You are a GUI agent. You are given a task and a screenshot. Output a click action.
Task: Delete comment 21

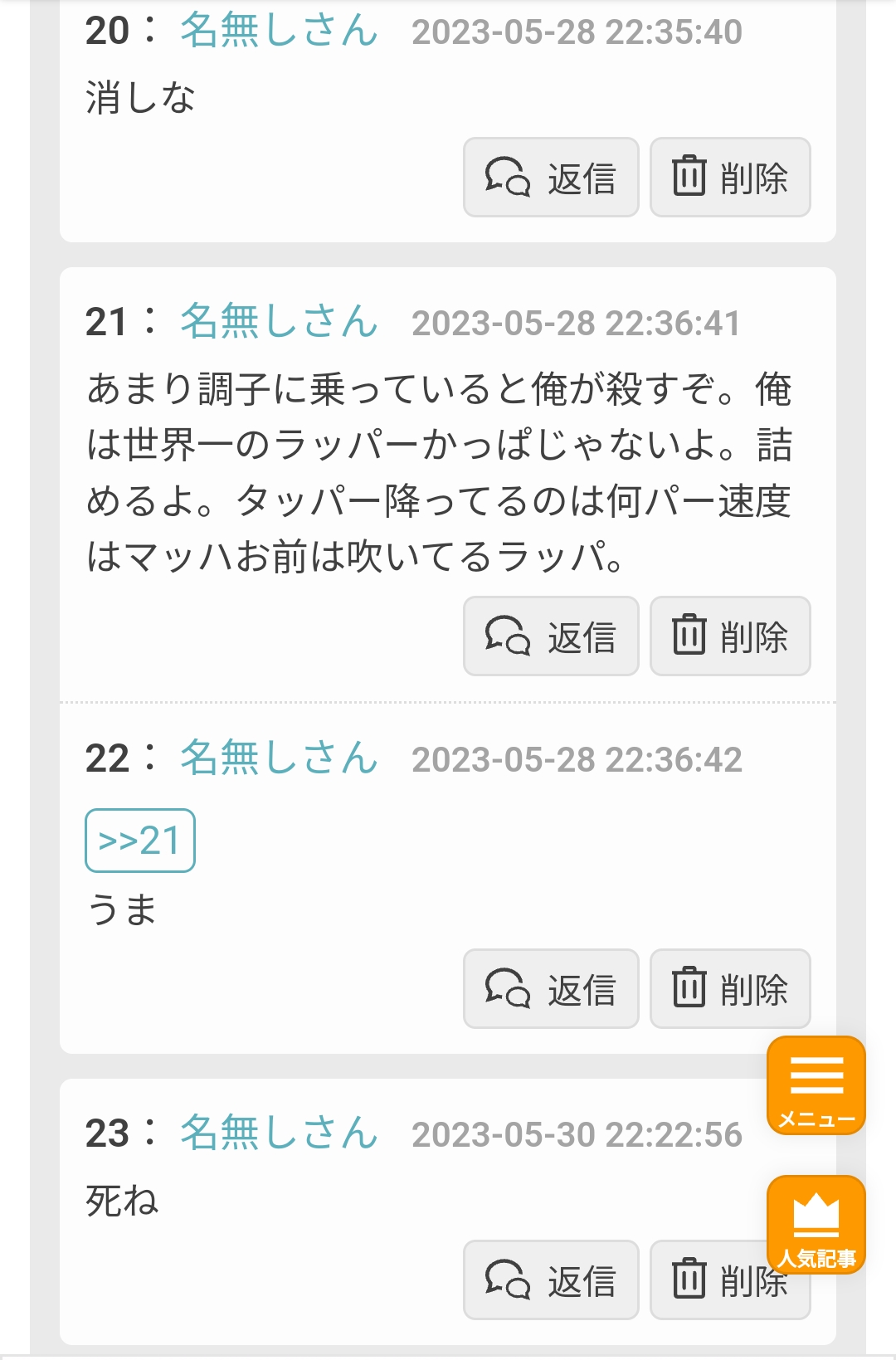pyautogui.click(x=729, y=636)
